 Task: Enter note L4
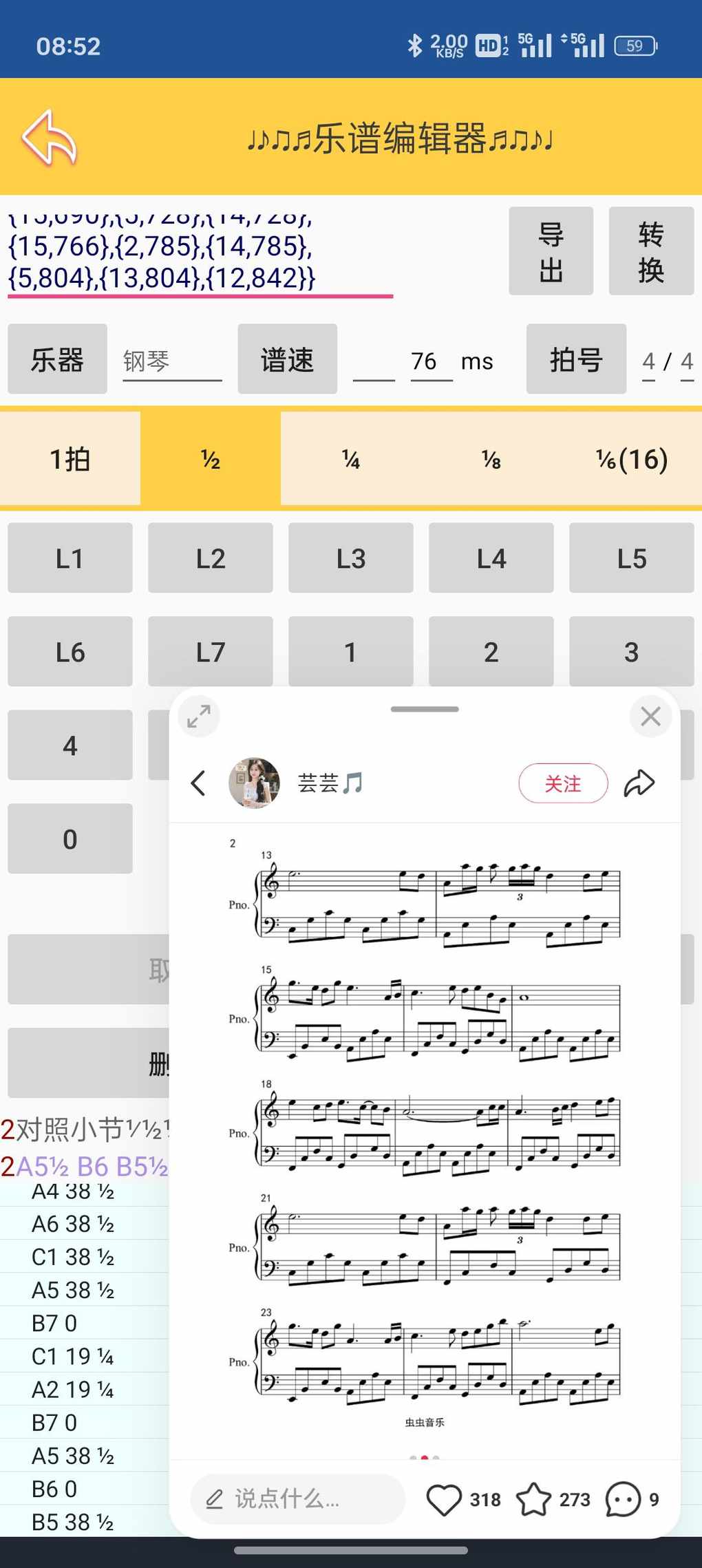(491, 558)
